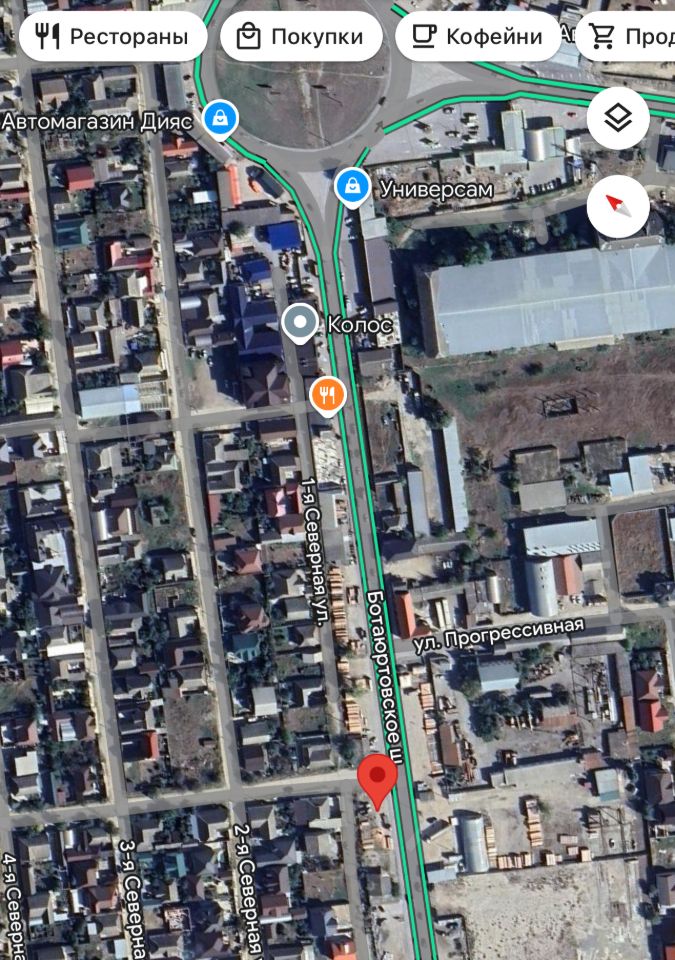Select the Колос place marker
Viewport: 675px width, 960px height.
299,324
